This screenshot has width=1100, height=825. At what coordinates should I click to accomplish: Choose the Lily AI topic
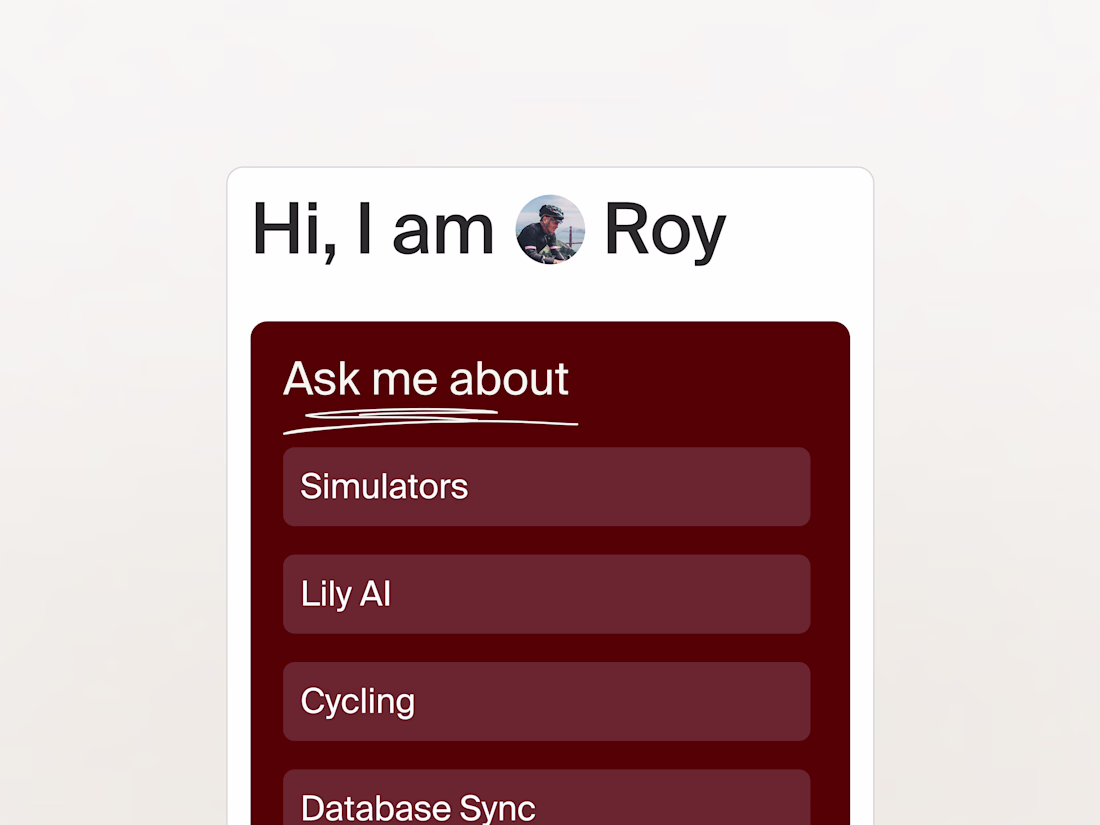pos(546,594)
